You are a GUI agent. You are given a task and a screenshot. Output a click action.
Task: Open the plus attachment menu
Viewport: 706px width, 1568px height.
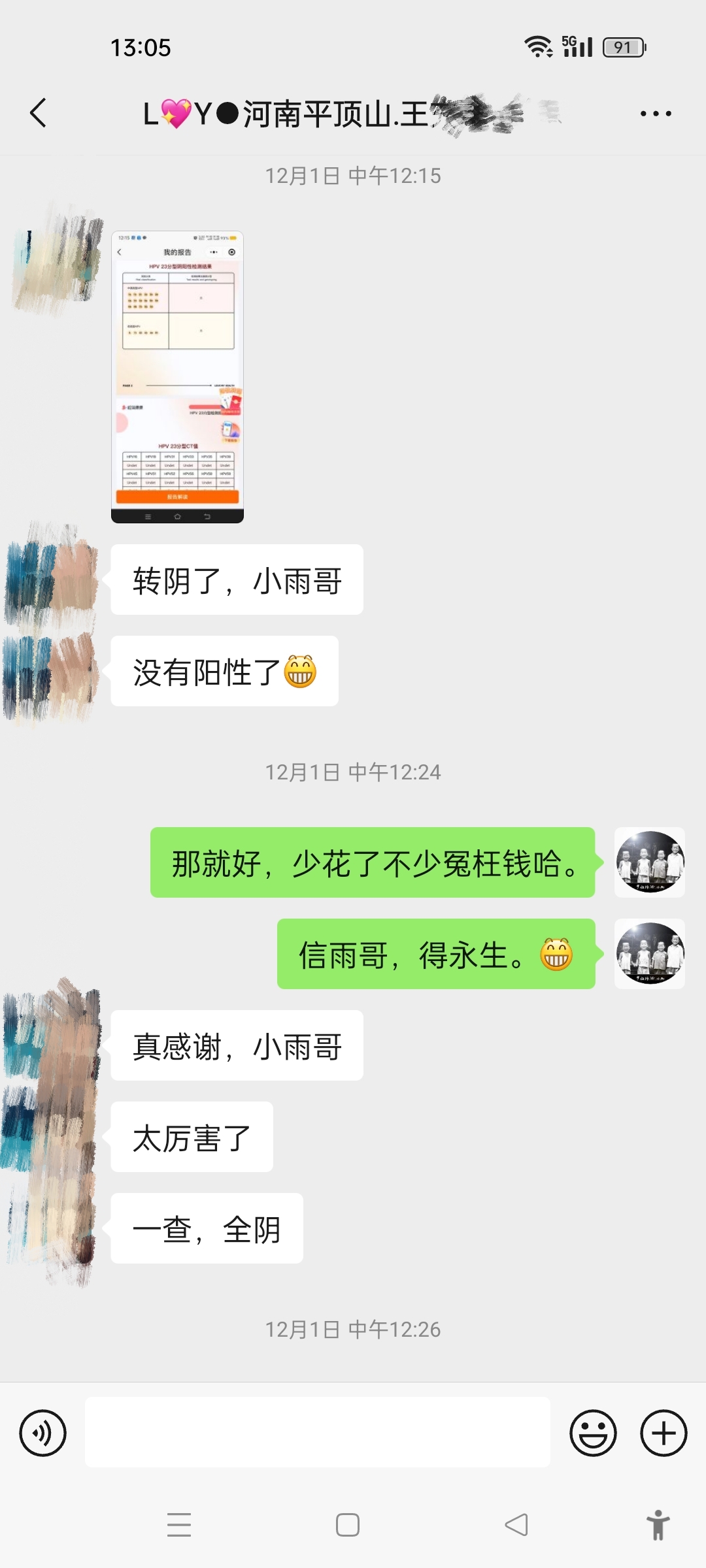(664, 1433)
